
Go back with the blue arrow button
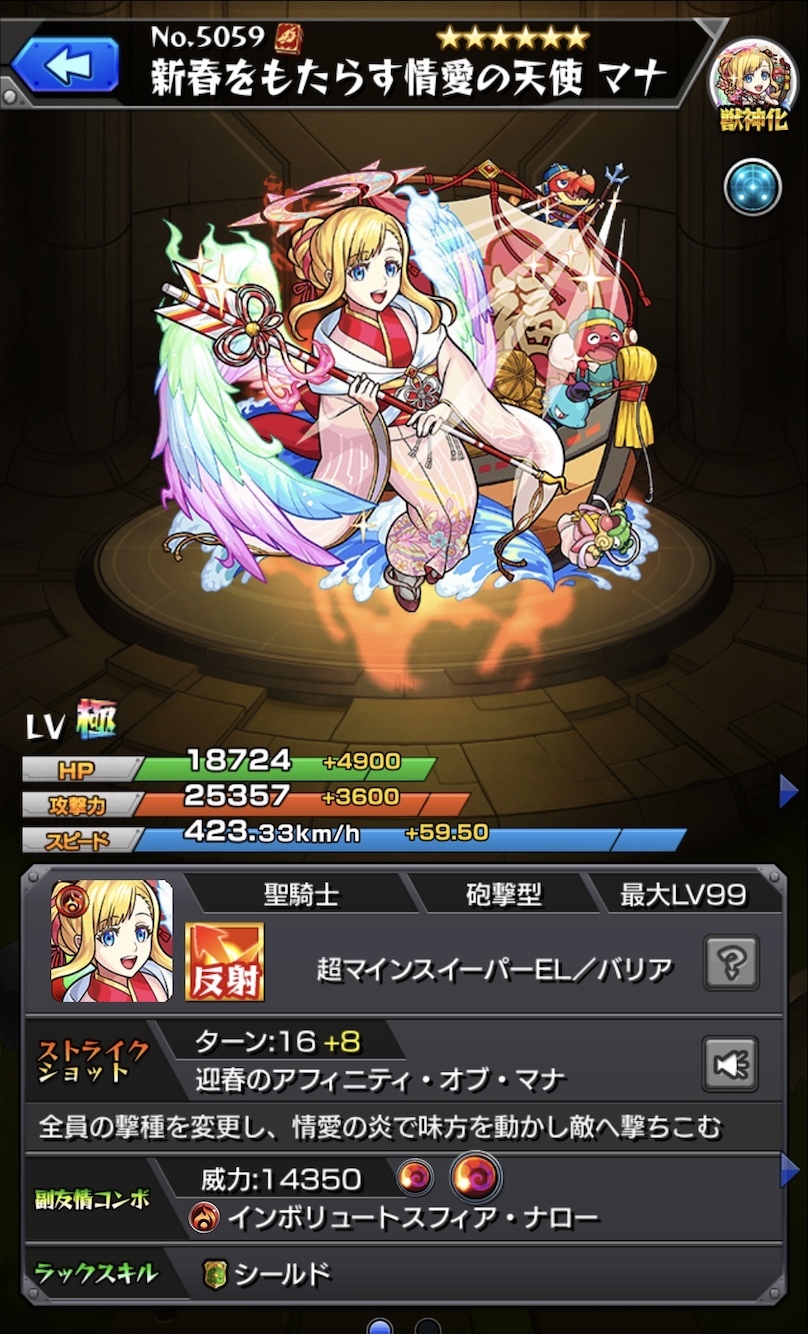click(x=66, y=63)
